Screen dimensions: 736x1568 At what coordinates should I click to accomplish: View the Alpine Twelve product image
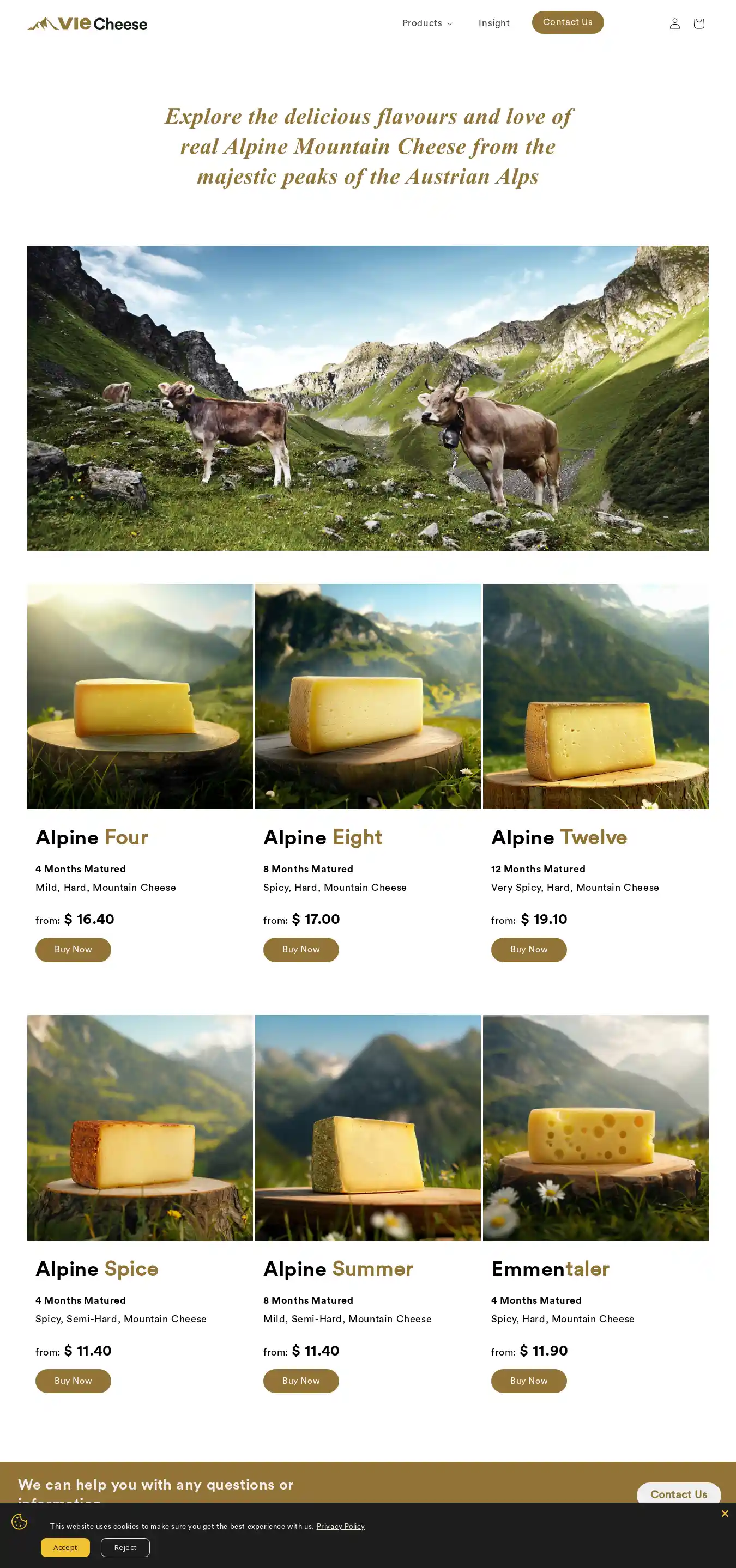pyautogui.click(x=595, y=696)
